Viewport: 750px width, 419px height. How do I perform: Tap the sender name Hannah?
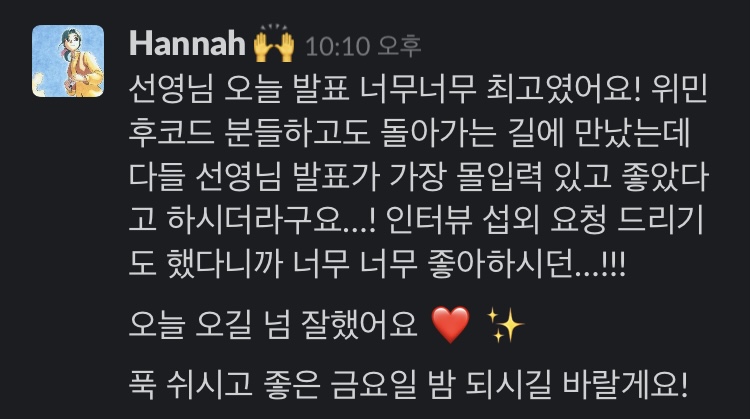tap(186, 44)
